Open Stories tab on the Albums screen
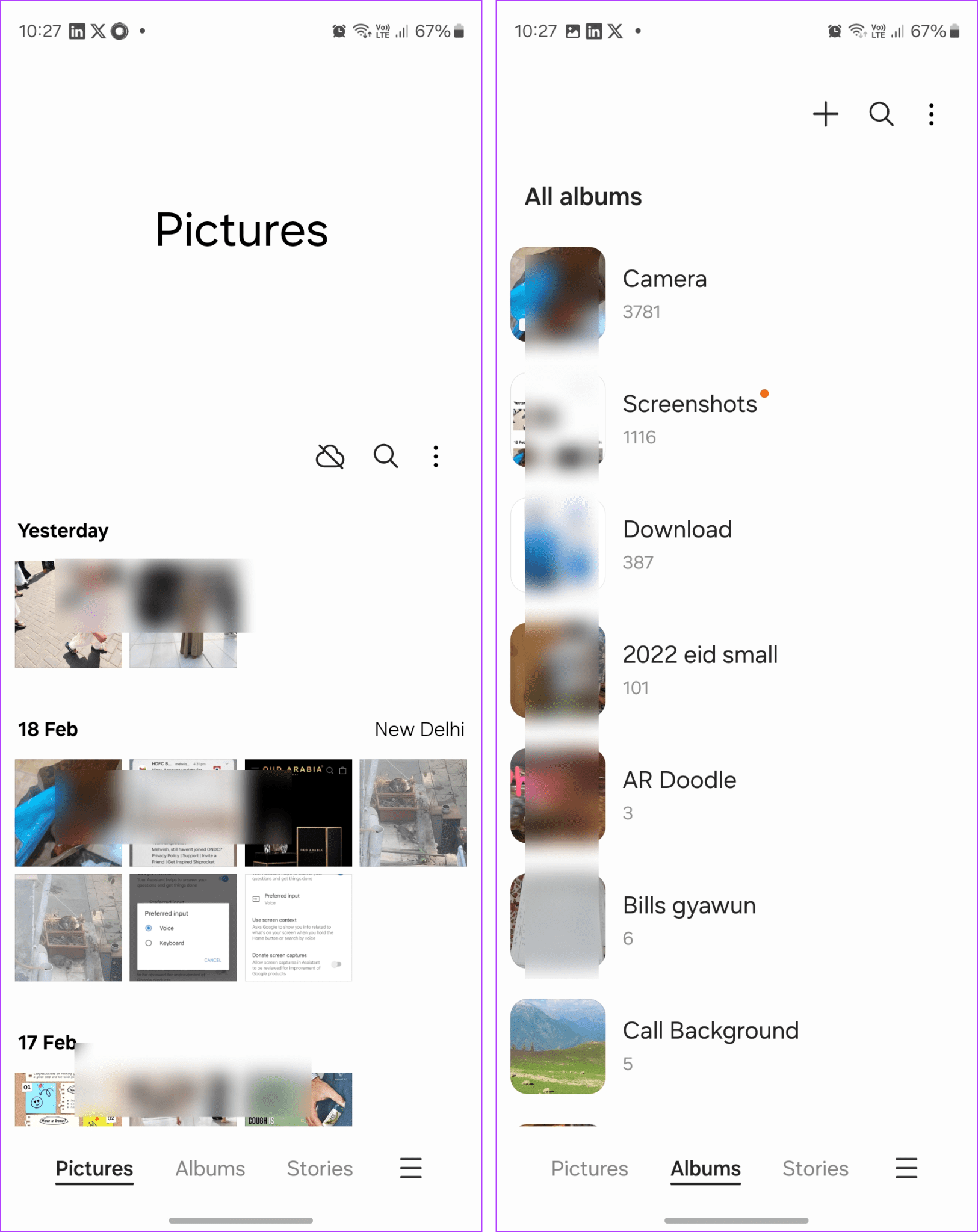 815,1168
